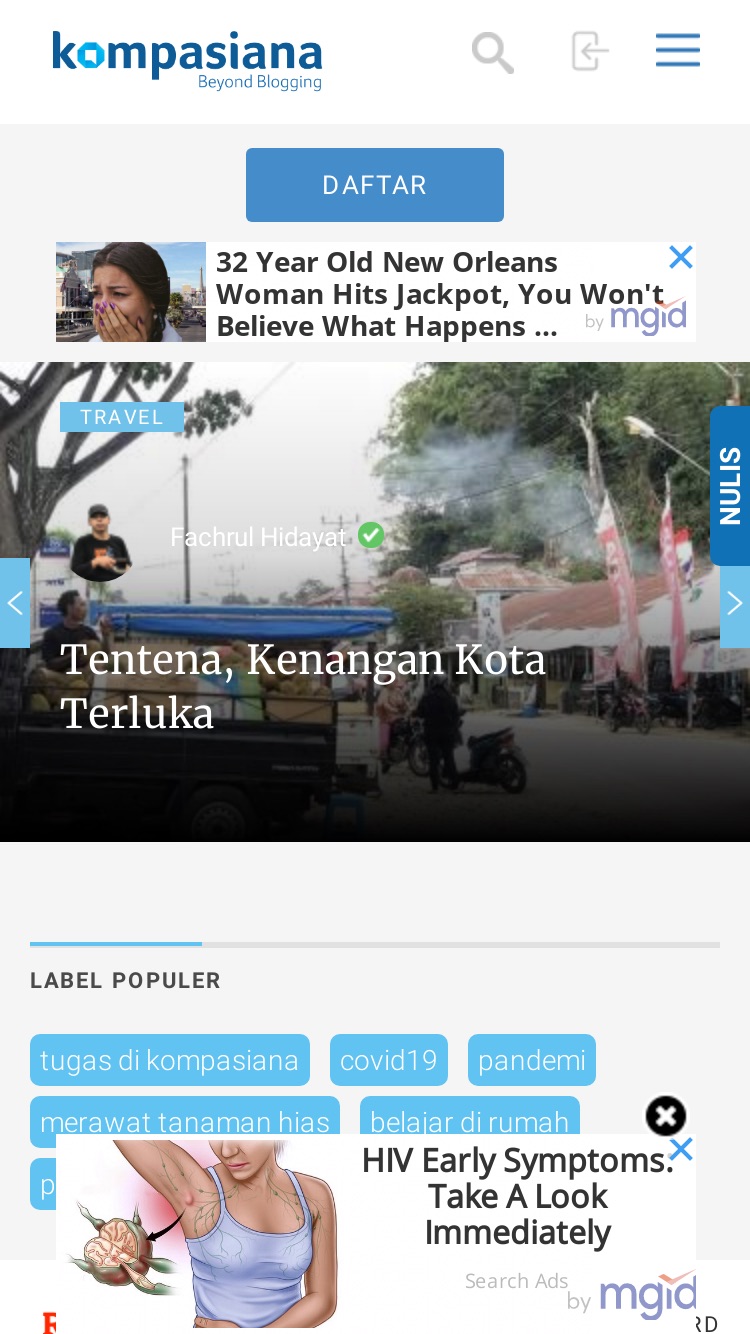Dismiss the HIV ad with black X

(666, 1115)
